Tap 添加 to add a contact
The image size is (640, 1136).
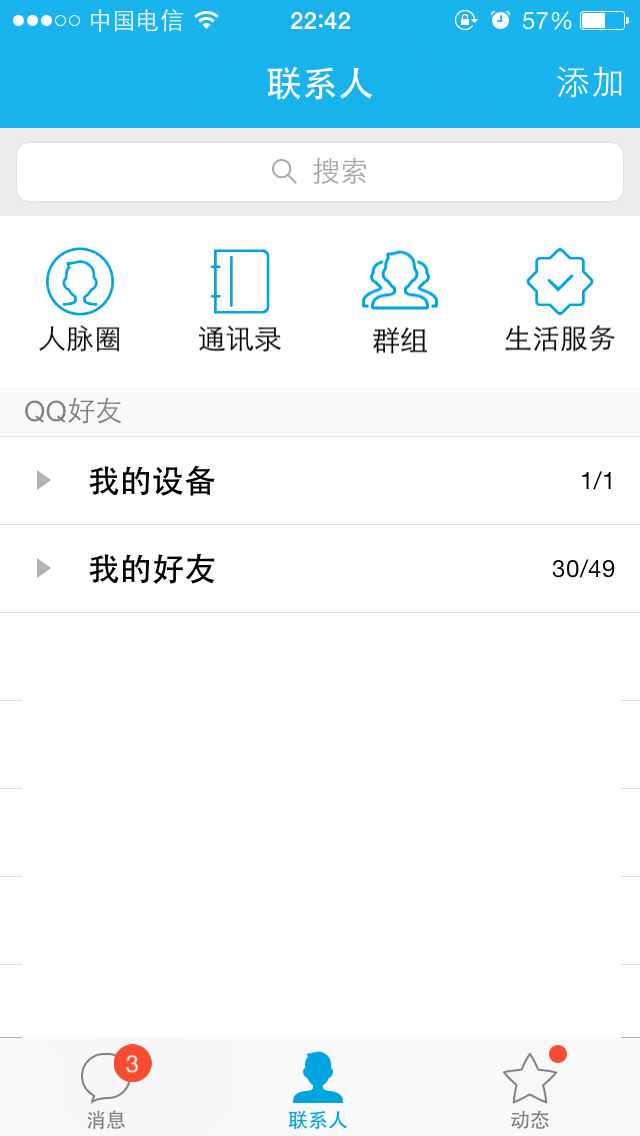(589, 83)
